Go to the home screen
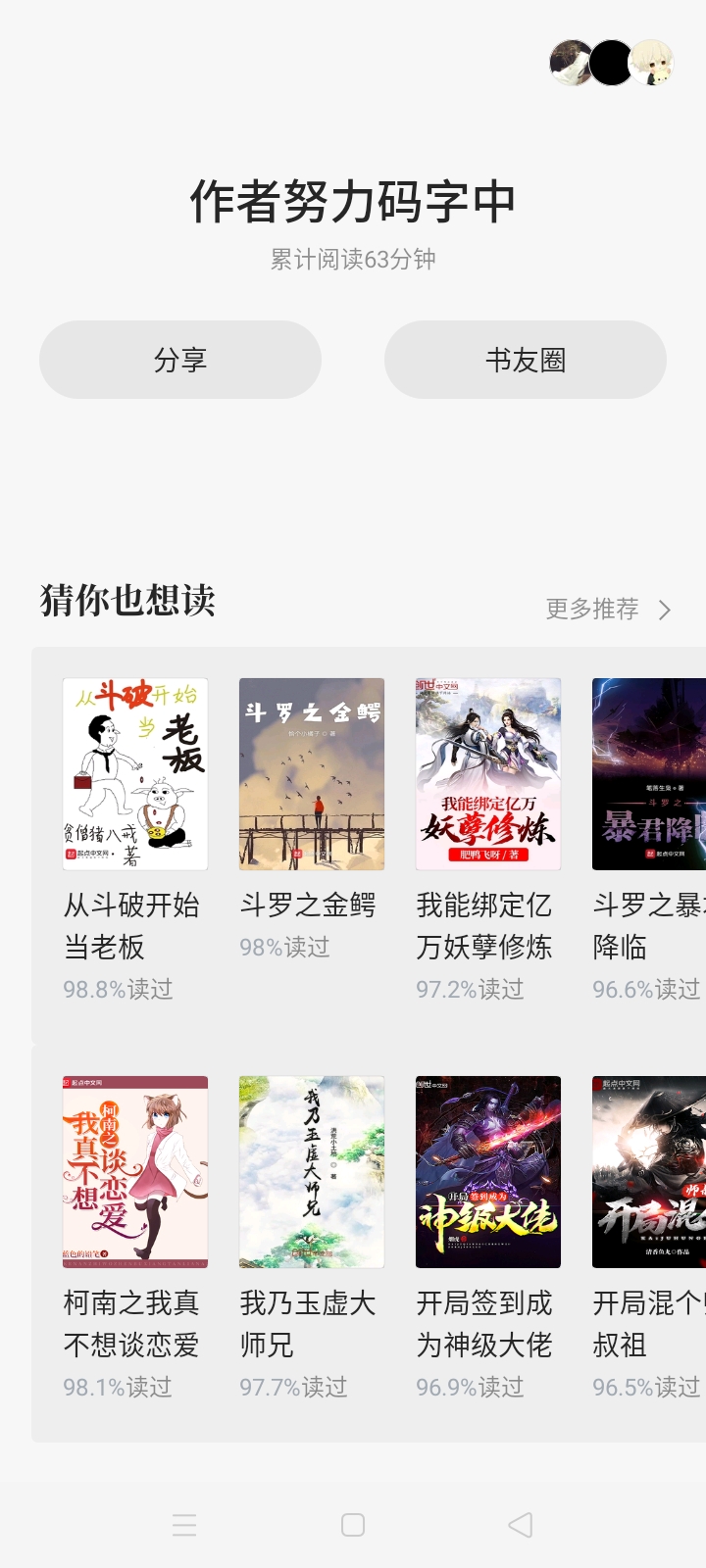Screen dimensions: 706x1568 (x=353, y=1525)
